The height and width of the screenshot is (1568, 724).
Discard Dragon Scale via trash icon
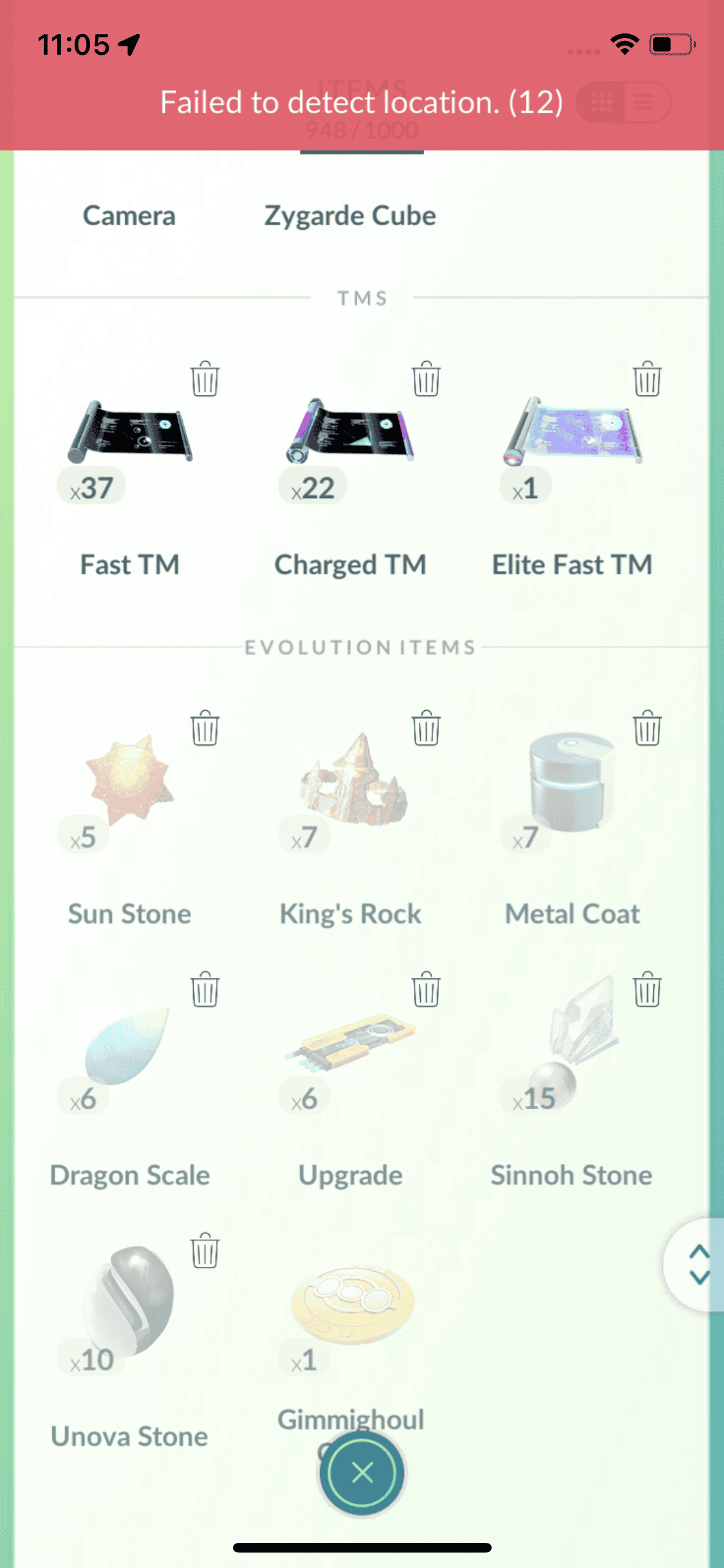[x=205, y=989]
